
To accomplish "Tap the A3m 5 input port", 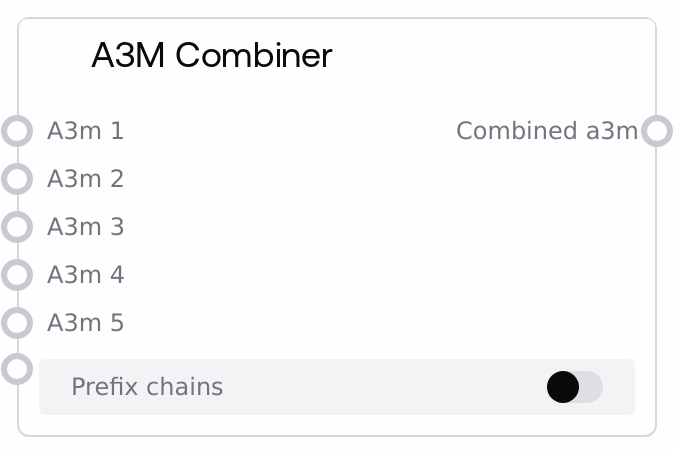I will [17, 322].
